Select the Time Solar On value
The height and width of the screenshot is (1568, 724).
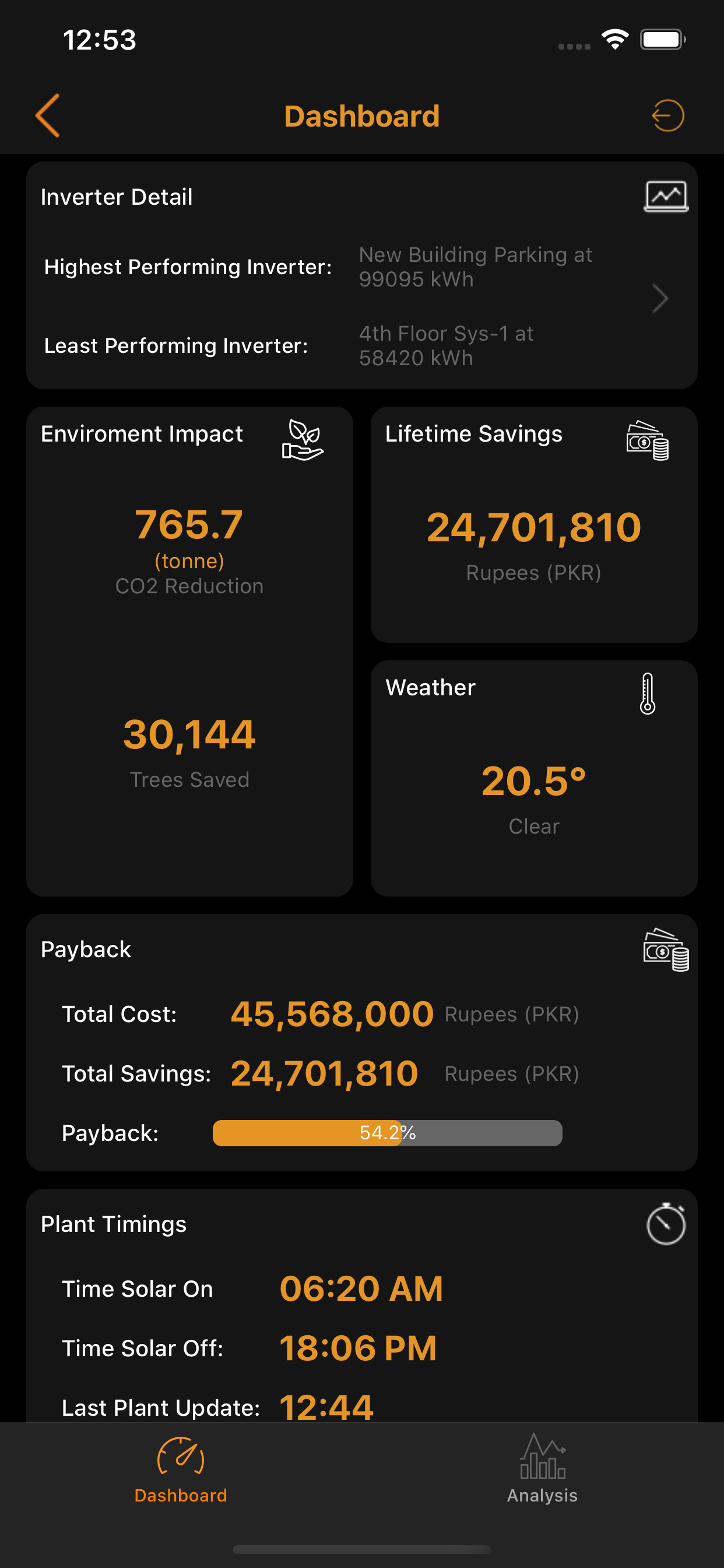tap(361, 1288)
